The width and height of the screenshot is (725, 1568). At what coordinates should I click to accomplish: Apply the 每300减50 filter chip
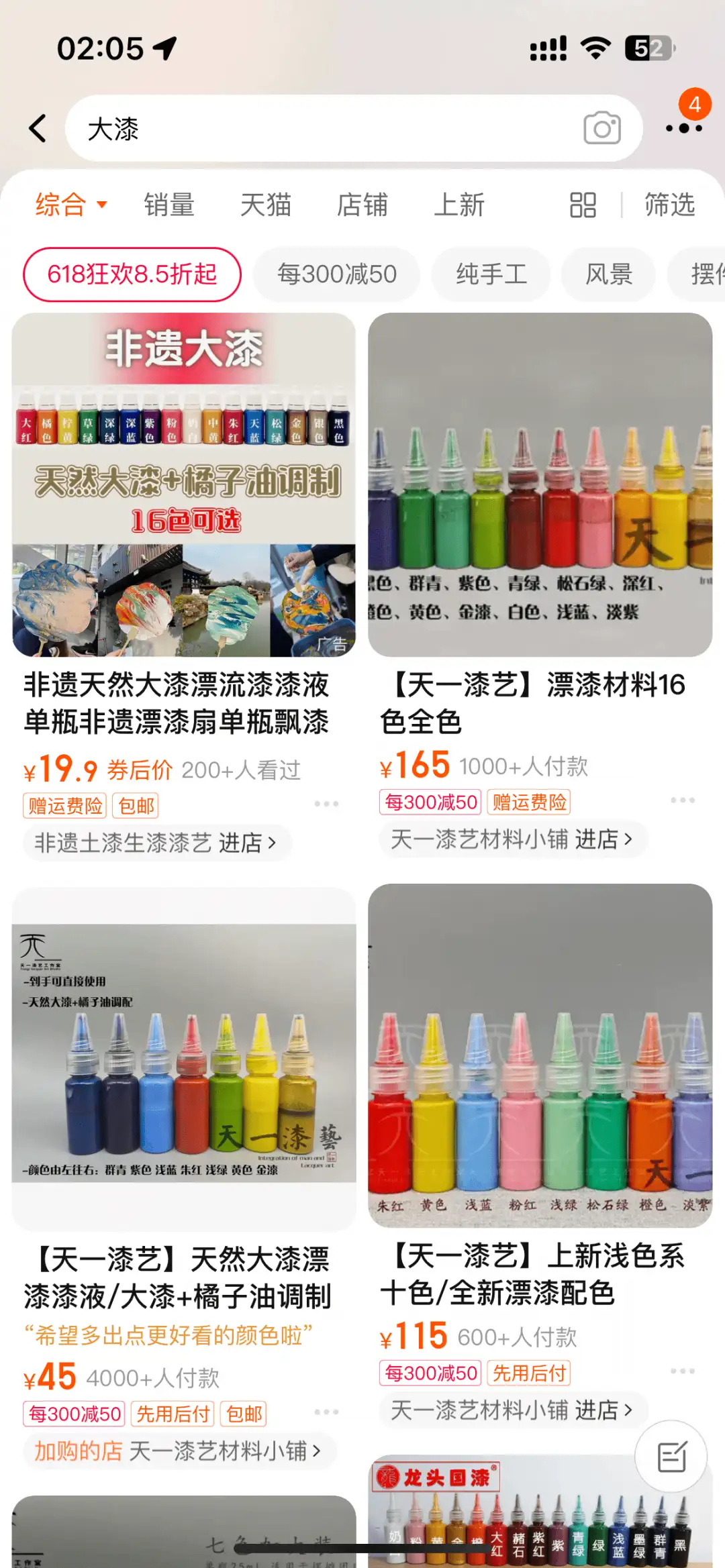(337, 274)
